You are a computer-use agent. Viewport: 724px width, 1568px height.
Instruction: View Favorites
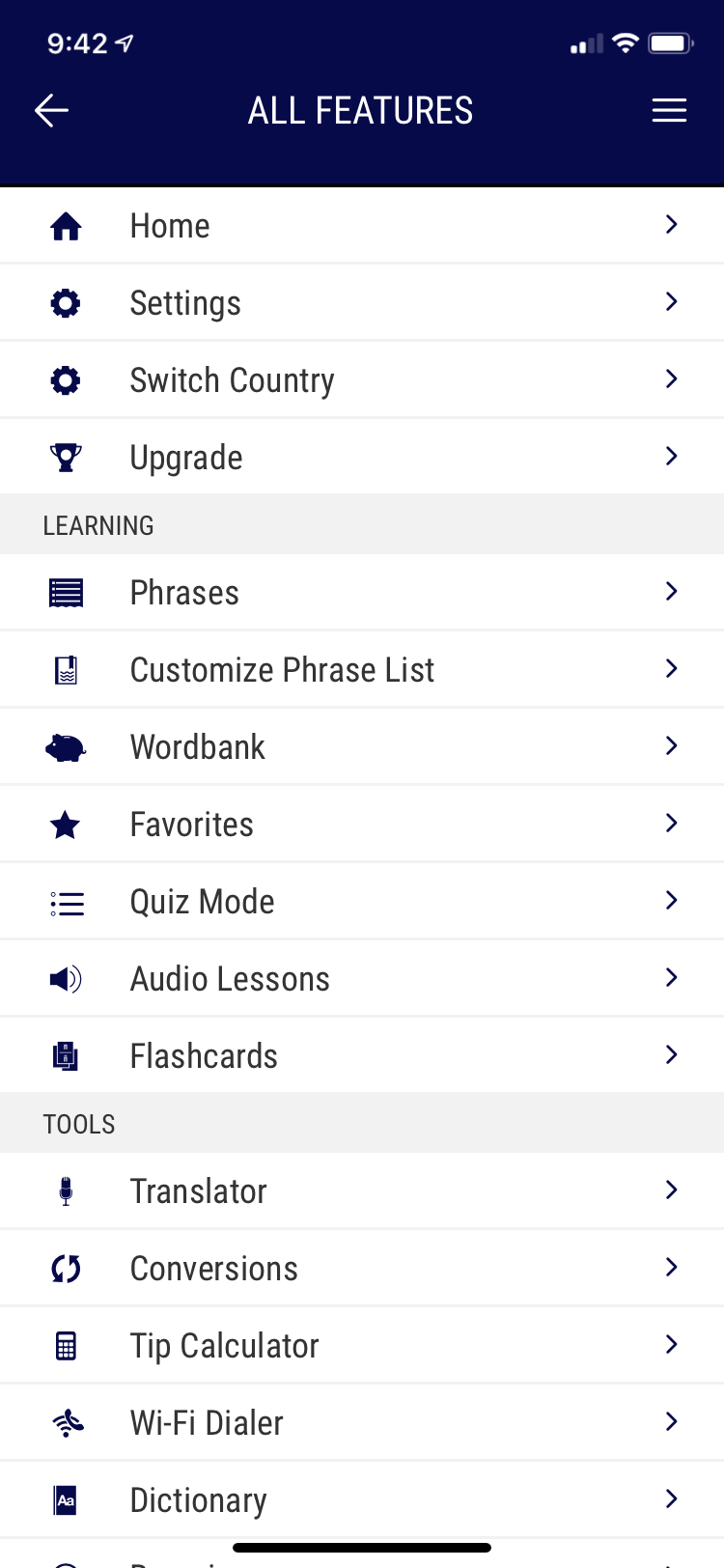tap(362, 825)
